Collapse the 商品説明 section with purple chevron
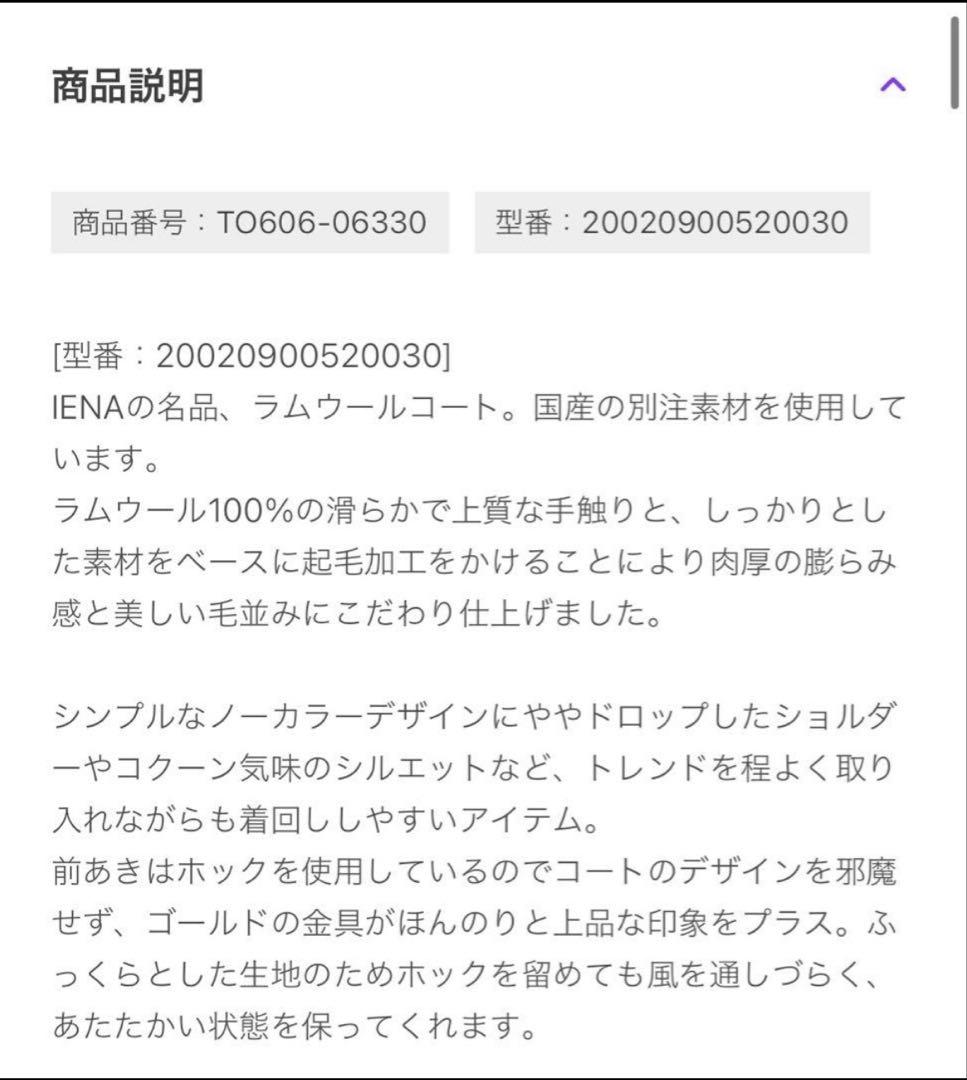 tap(895, 86)
